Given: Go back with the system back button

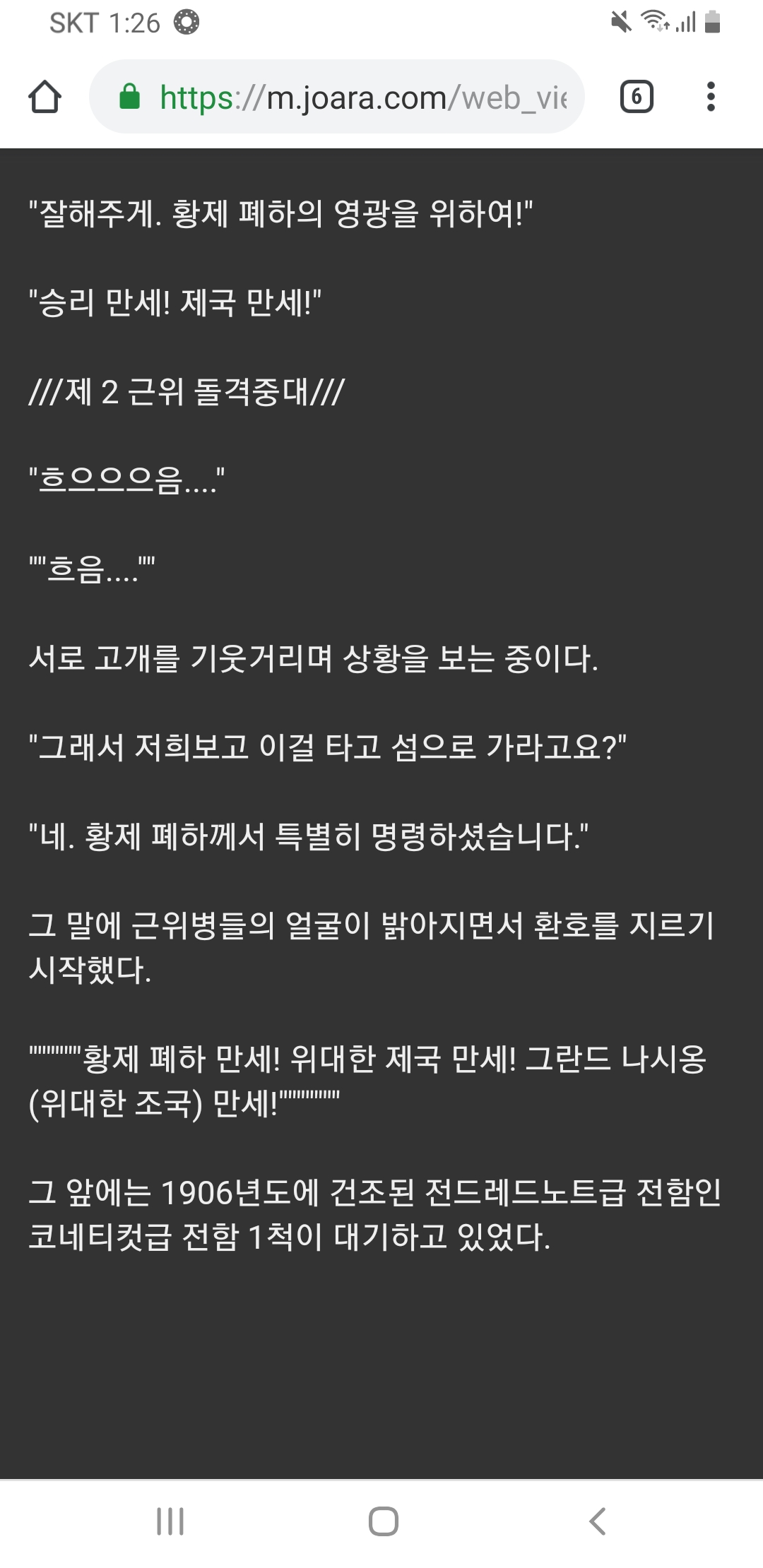Looking at the screenshot, I should coord(597,1521).
